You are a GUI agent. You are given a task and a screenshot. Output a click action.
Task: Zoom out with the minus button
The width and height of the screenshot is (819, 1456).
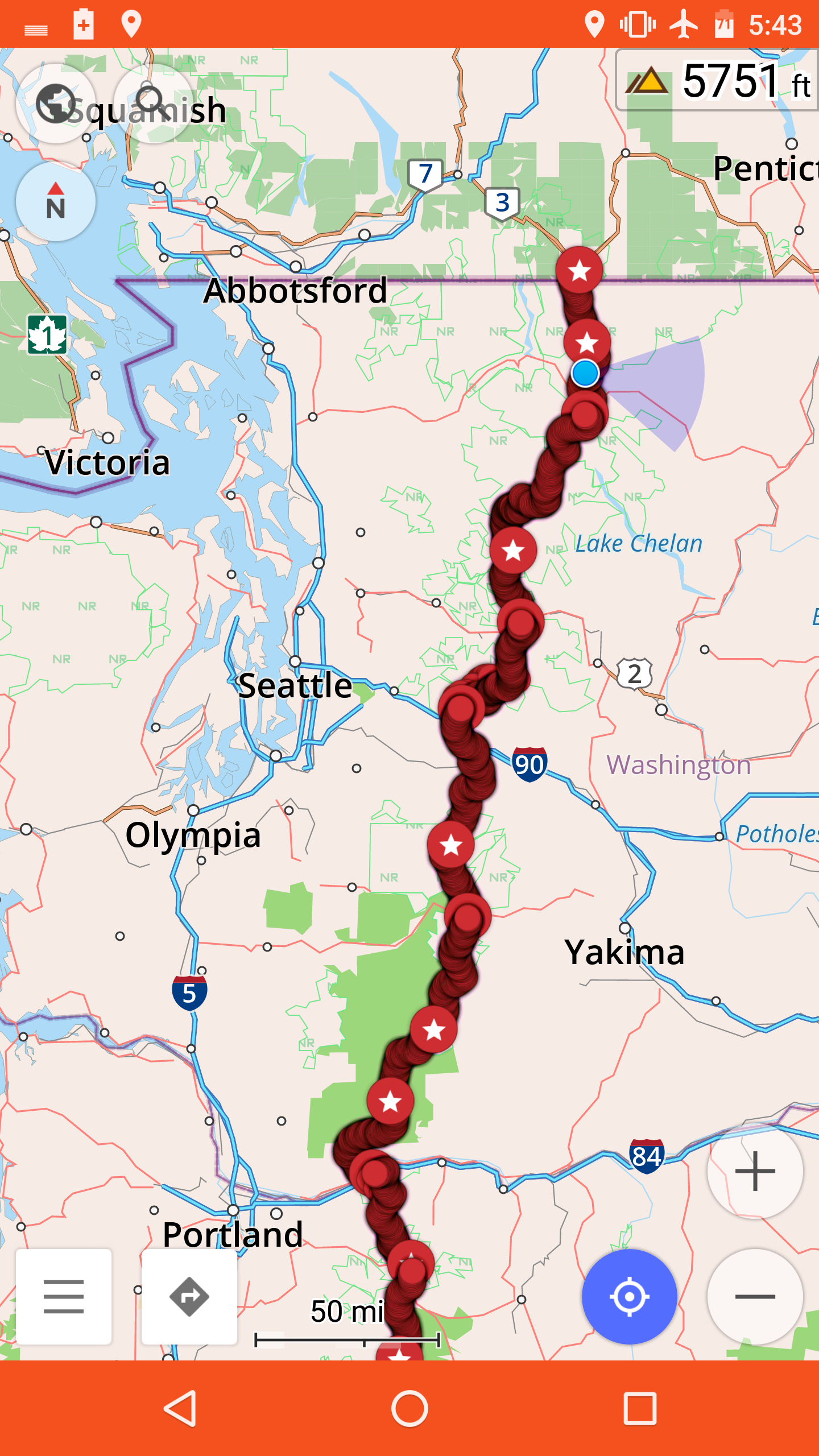tap(755, 1297)
